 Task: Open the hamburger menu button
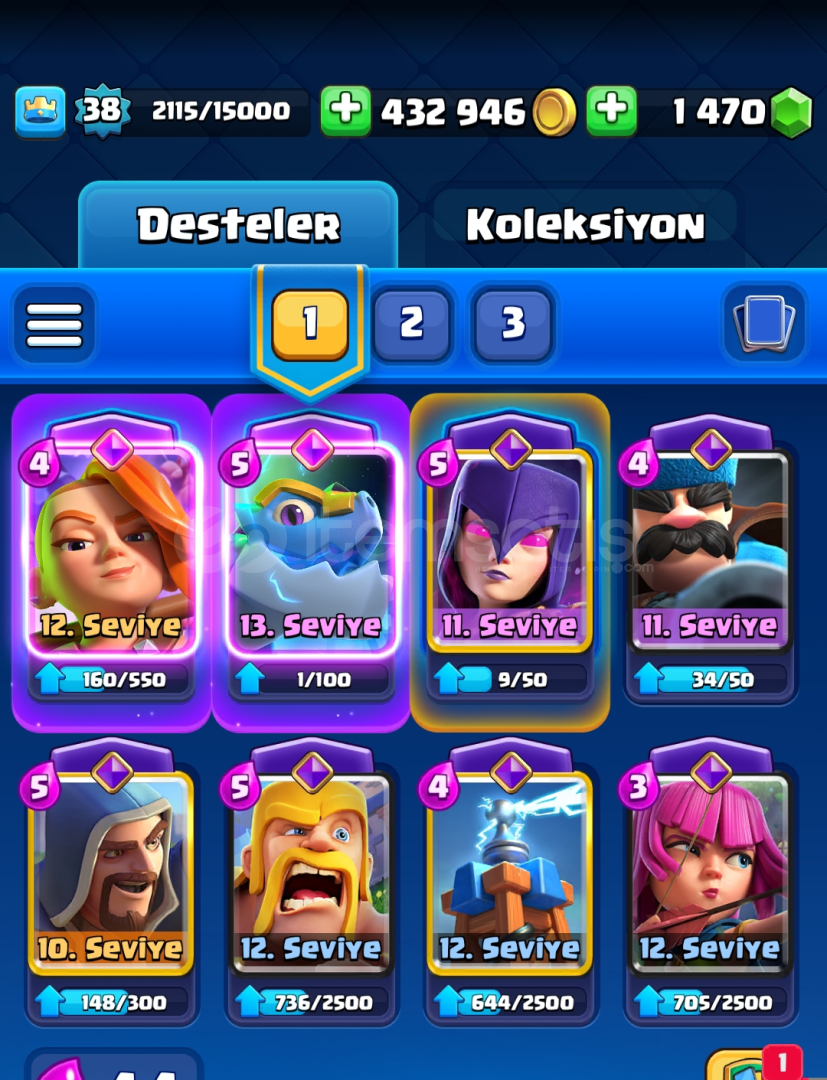pos(54,324)
